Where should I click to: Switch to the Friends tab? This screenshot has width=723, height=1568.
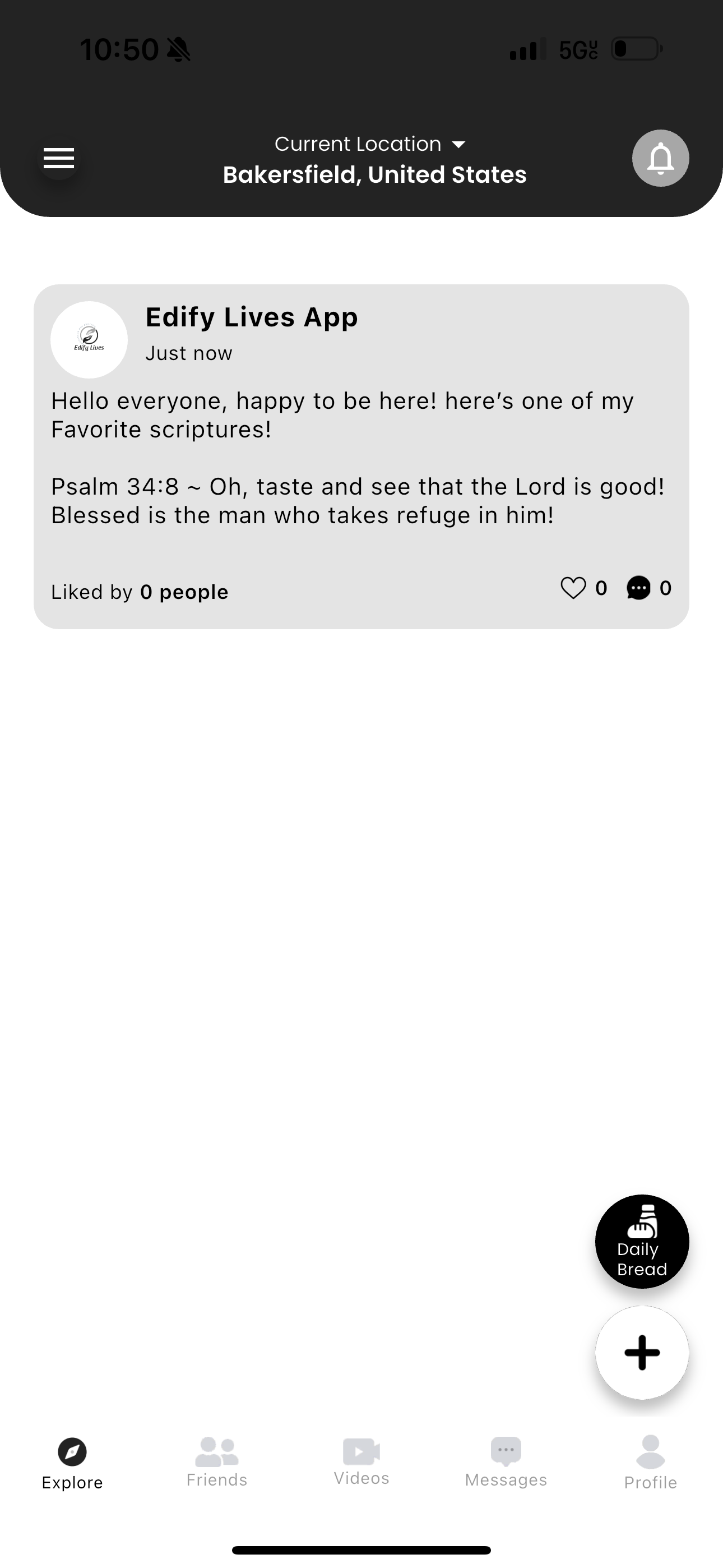tap(217, 1462)
